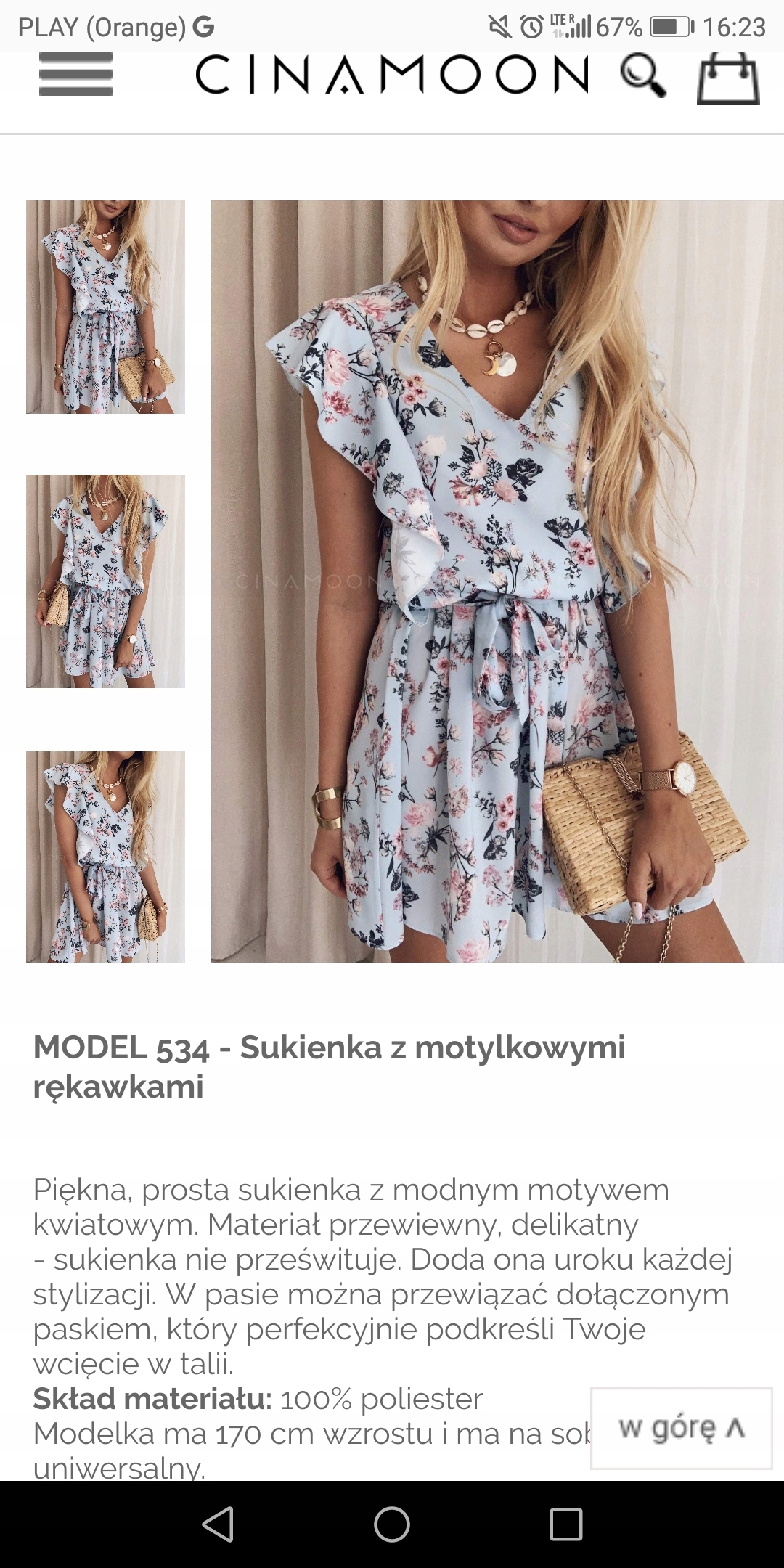Image resolution: width=784 pixels, height=1568 pixels.
Task: Select the first dress thumbnail
Action: tap(105, 307)
